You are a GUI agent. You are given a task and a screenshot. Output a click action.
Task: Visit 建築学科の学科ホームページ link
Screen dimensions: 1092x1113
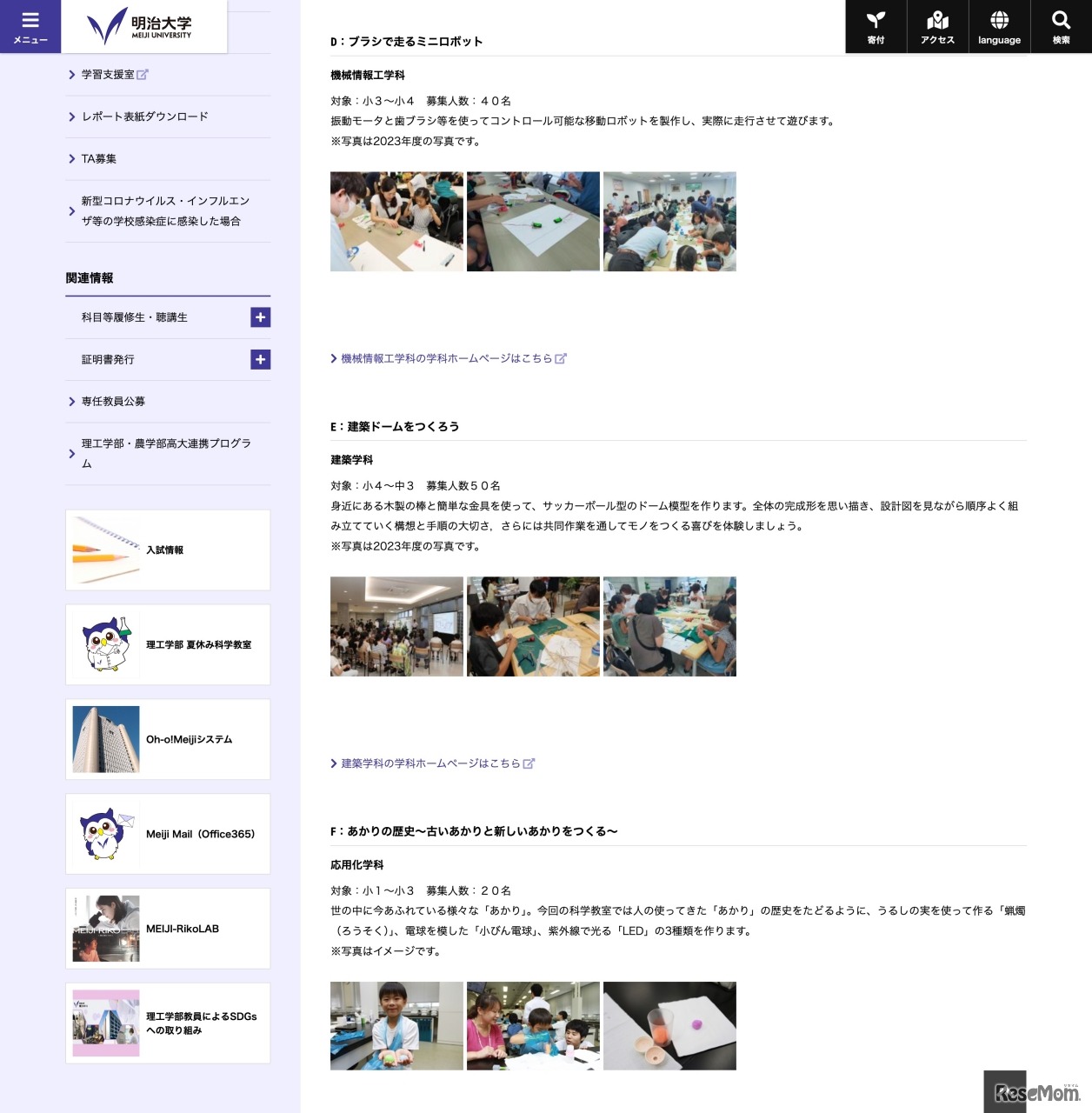430,763
